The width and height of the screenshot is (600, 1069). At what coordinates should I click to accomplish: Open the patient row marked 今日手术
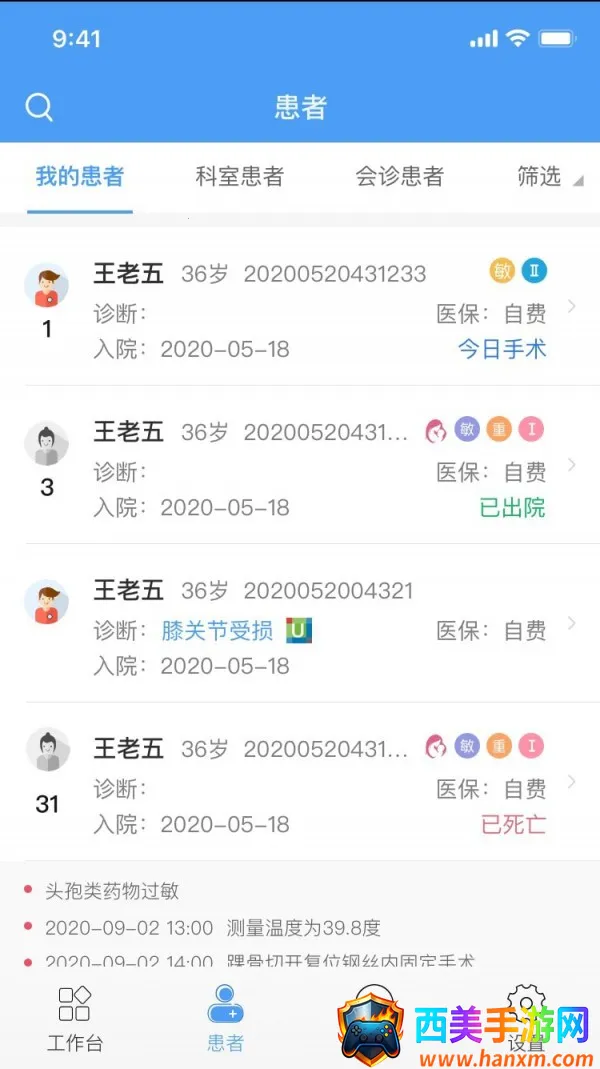300,310
